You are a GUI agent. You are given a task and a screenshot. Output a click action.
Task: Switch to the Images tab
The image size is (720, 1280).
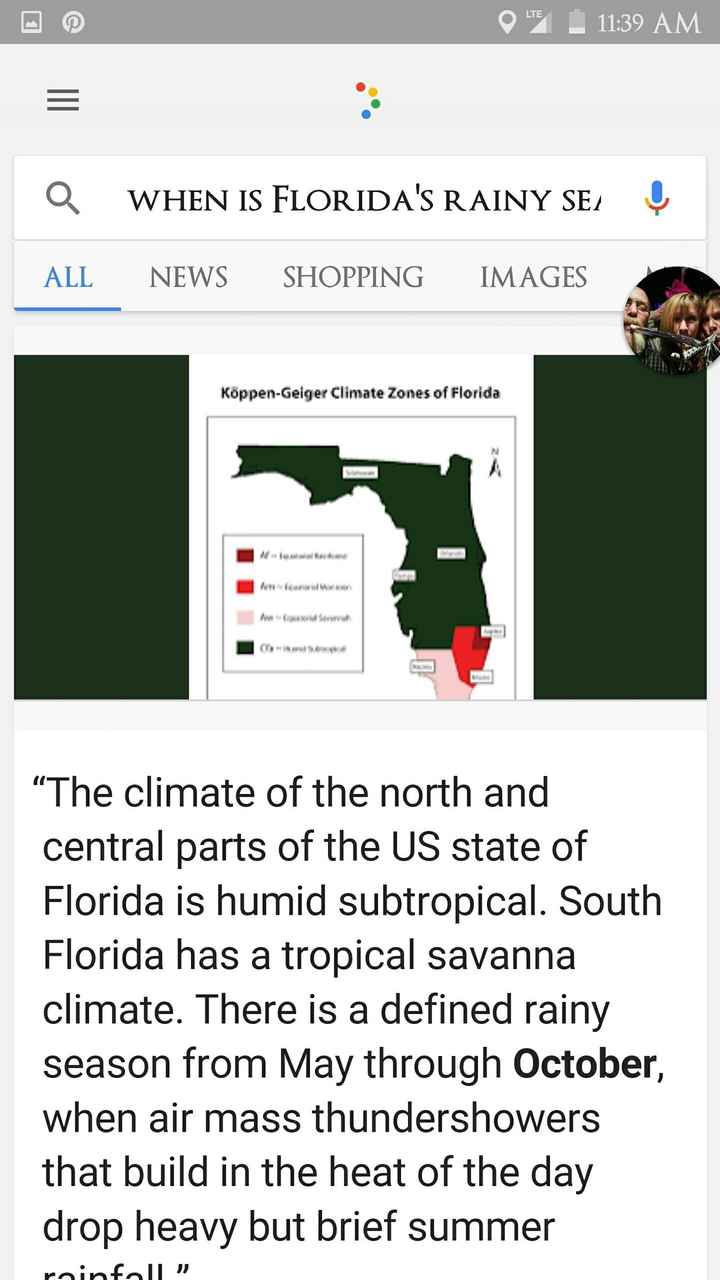point(533,277)
